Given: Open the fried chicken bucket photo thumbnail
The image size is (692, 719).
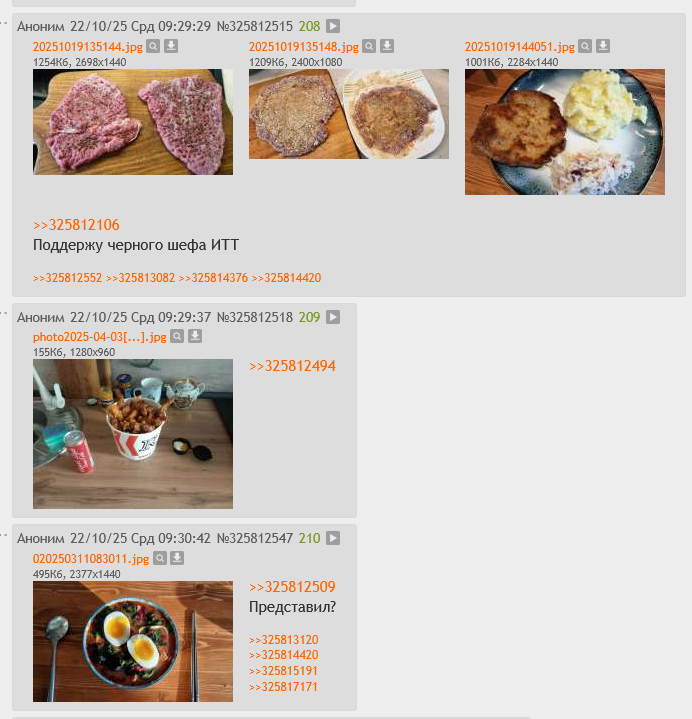Looking at the screenshot, I should point(132,434).
